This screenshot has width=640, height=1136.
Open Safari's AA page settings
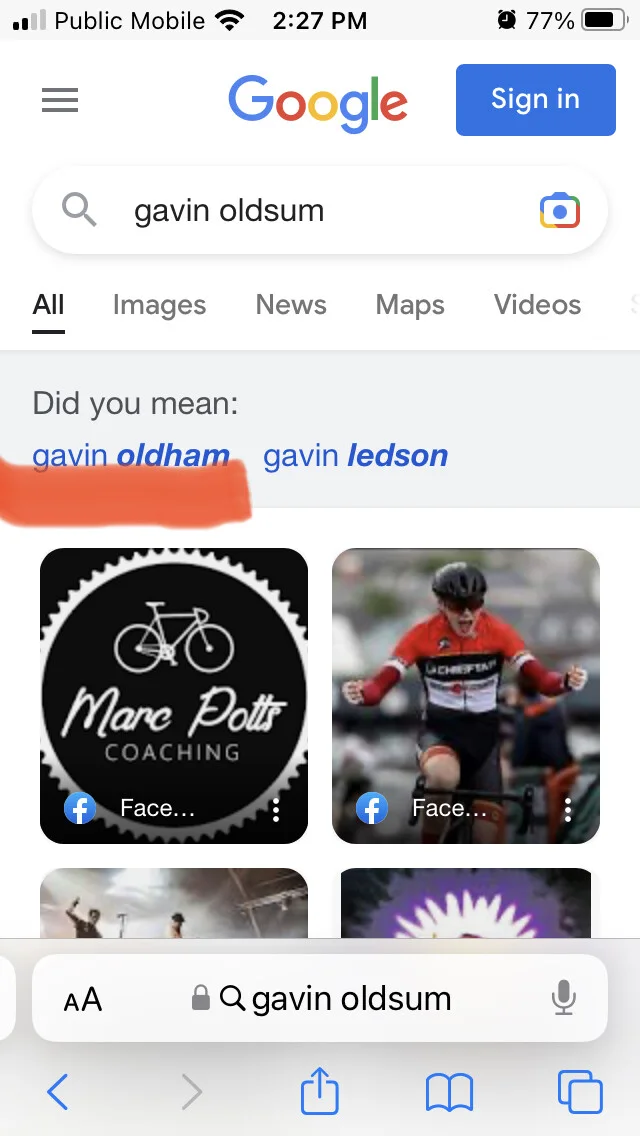[83, 1000]
